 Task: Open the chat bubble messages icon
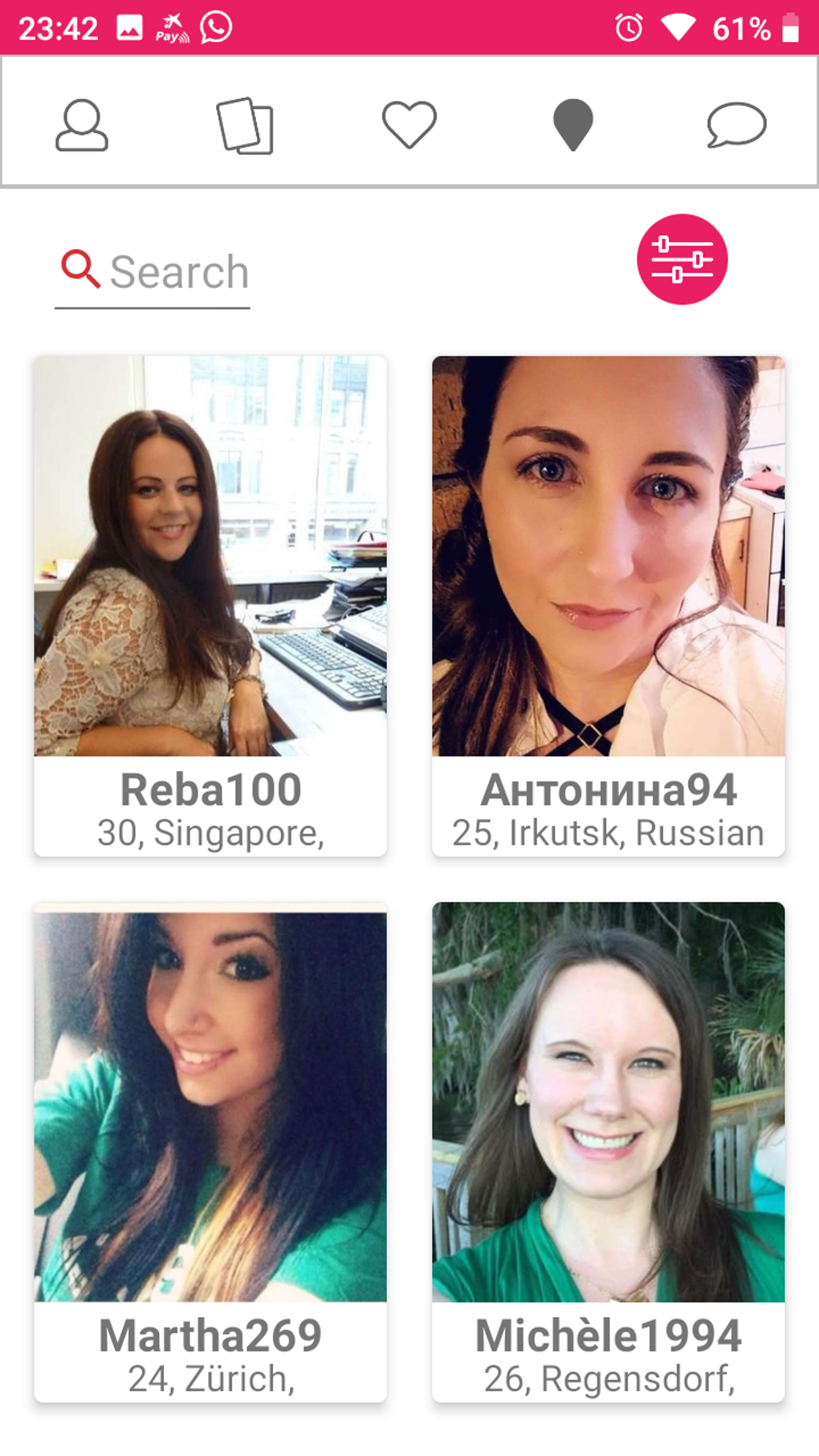tap(736, 123)
